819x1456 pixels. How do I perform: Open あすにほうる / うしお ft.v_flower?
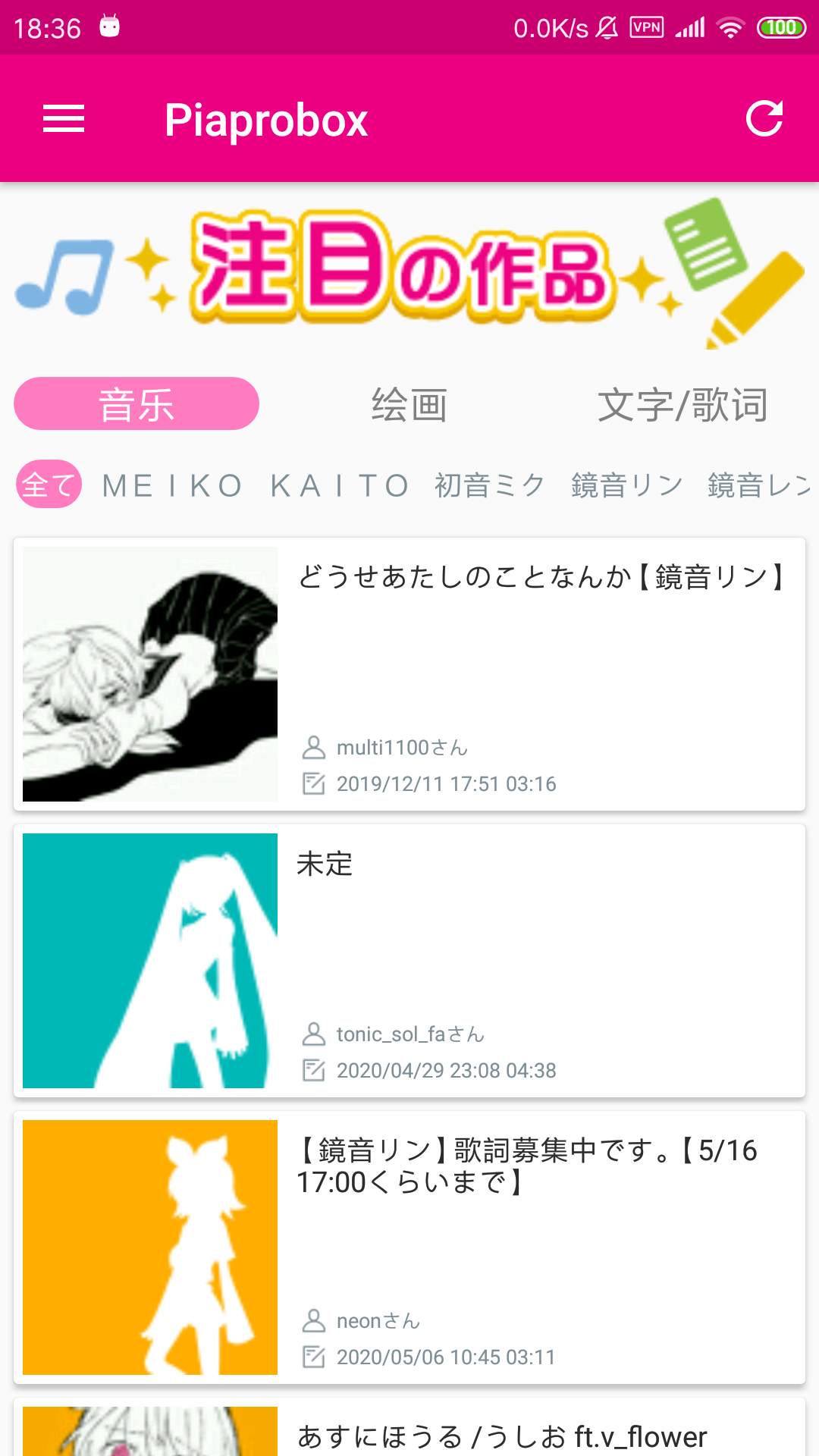click(409, 1432)
